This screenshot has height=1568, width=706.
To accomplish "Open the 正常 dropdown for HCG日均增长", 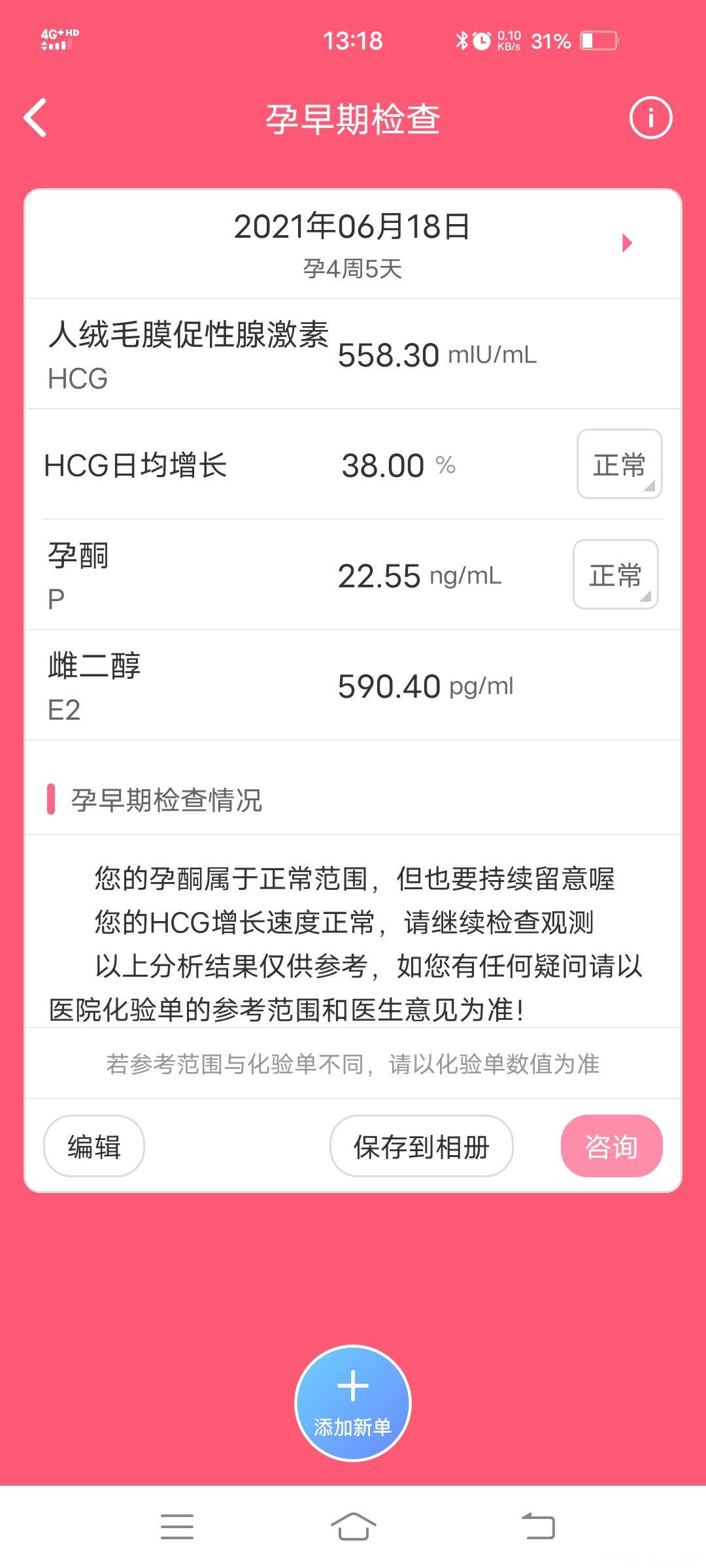I will (619, 465).
